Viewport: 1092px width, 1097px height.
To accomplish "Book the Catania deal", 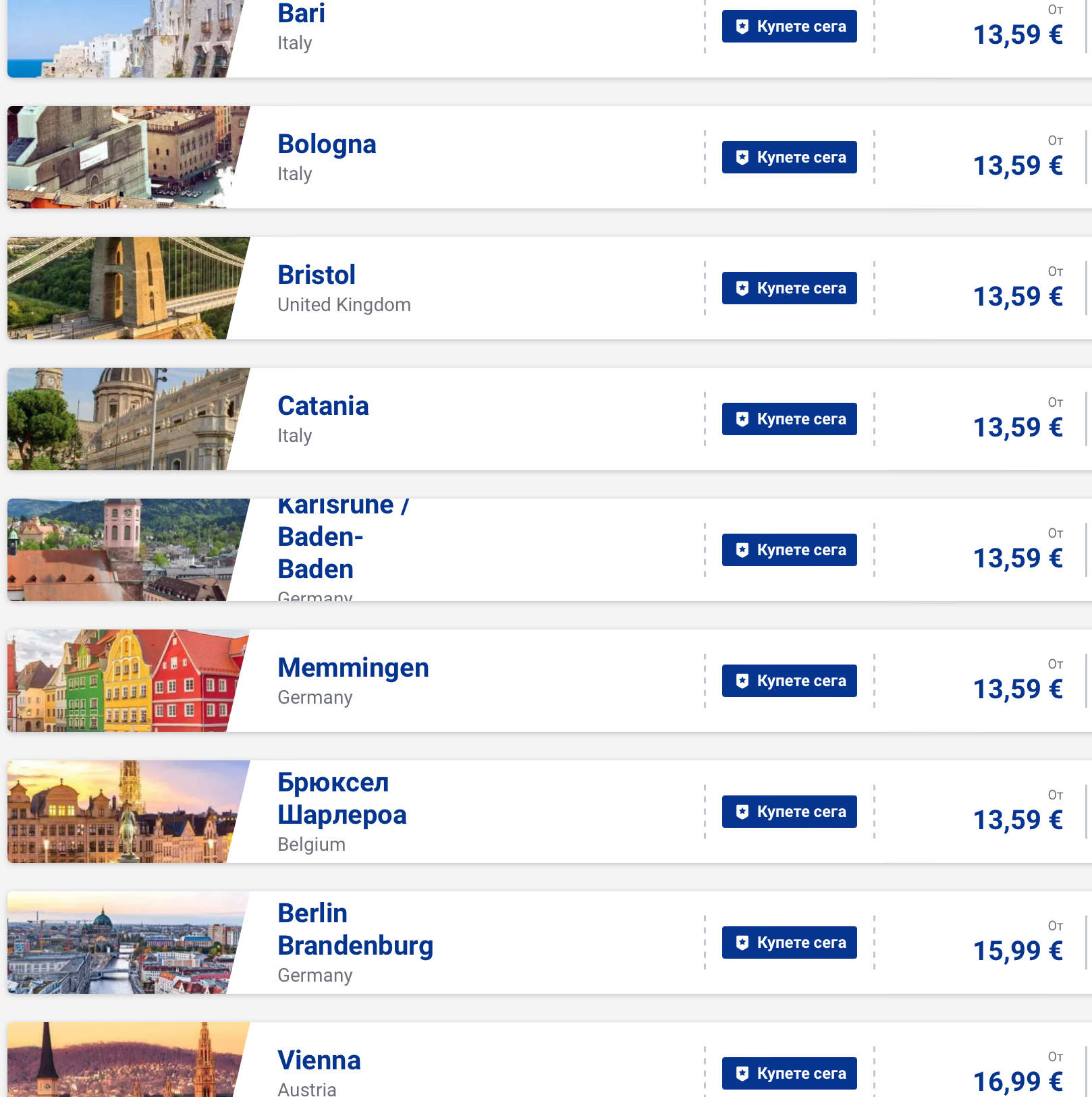I will tap(789, 419).
